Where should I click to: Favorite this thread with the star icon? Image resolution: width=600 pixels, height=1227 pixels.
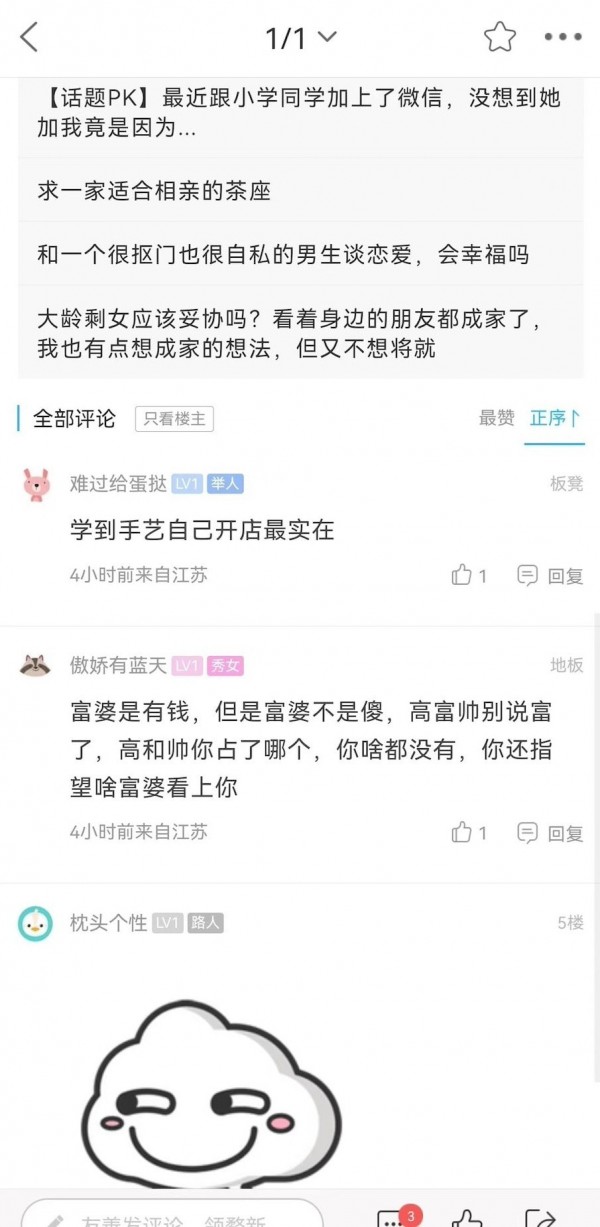[500, 38]
